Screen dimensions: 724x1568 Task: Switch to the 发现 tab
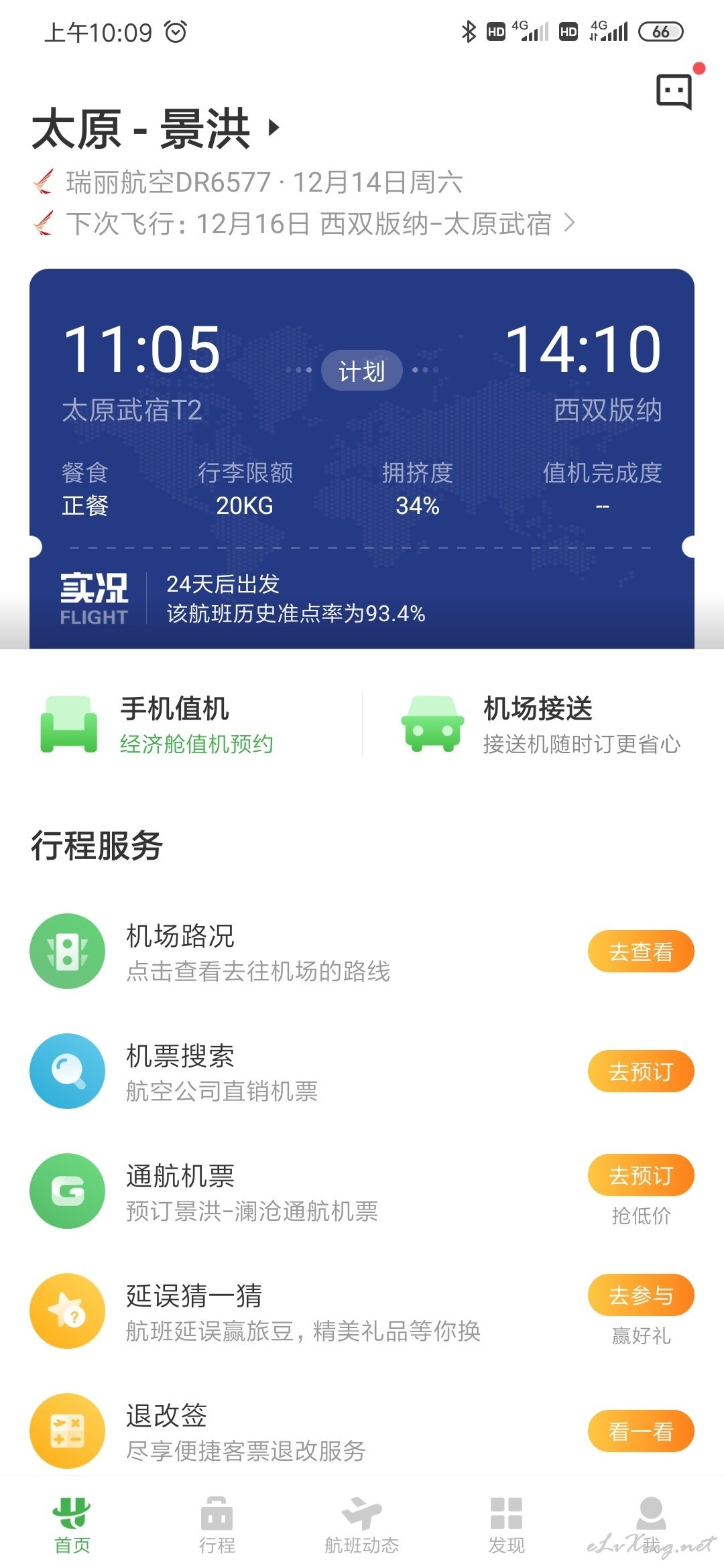pyautogui.click(x=507, y=1524)
